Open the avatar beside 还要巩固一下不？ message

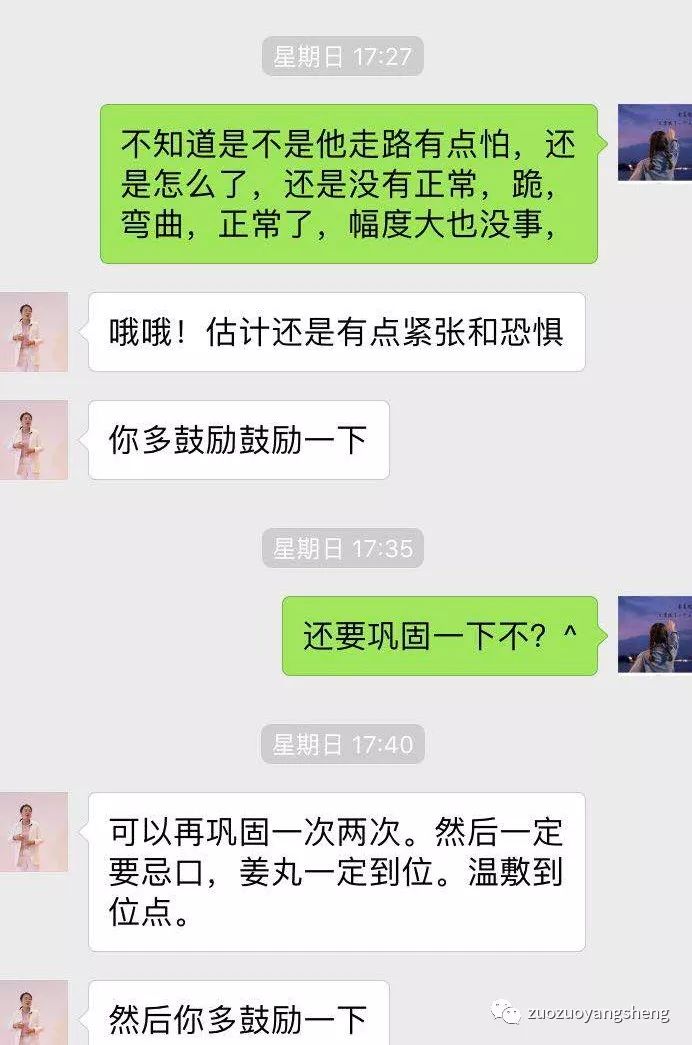click(x=654, y=635)
